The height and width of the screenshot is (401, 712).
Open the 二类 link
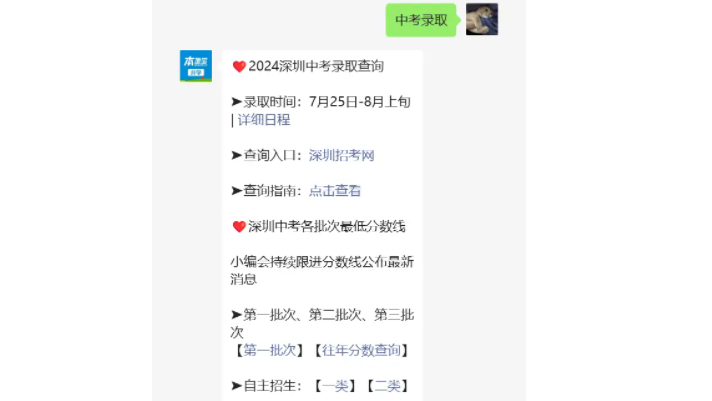pyautogui.click(x=385, y=385)
